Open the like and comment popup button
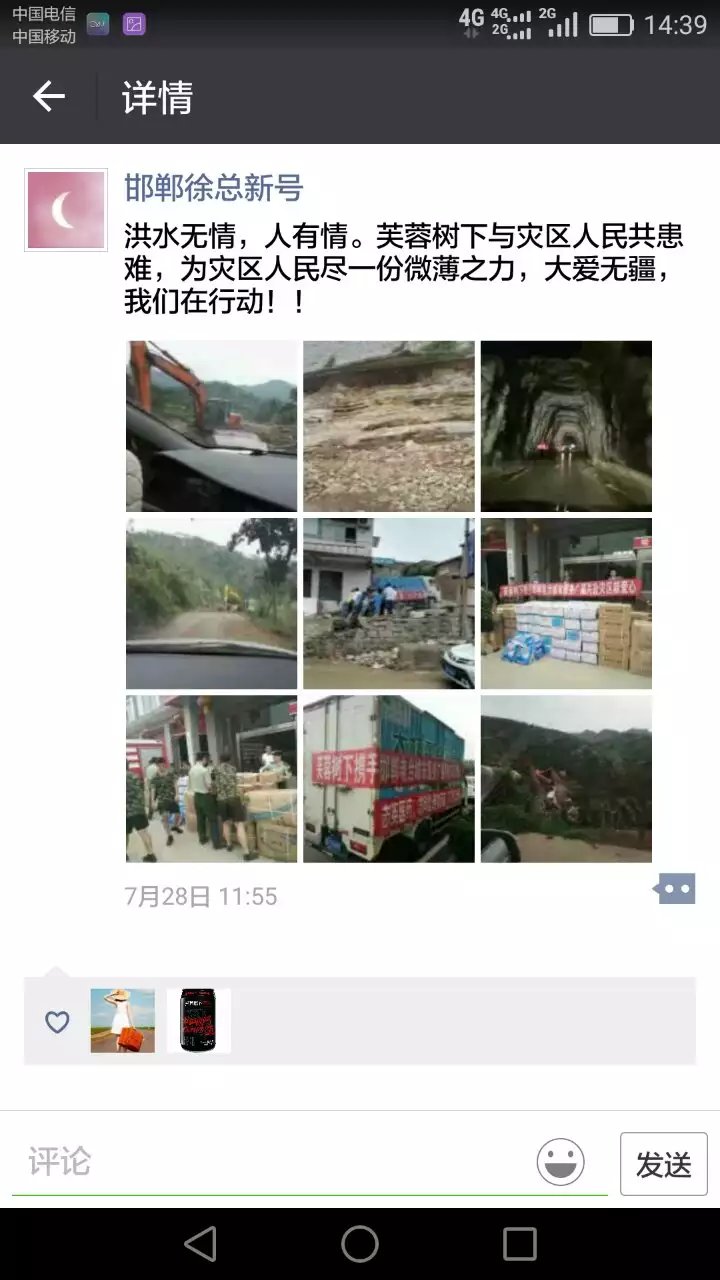Image resolution: width=720 pixels, height=1280 pixels. tap(675, 888)
